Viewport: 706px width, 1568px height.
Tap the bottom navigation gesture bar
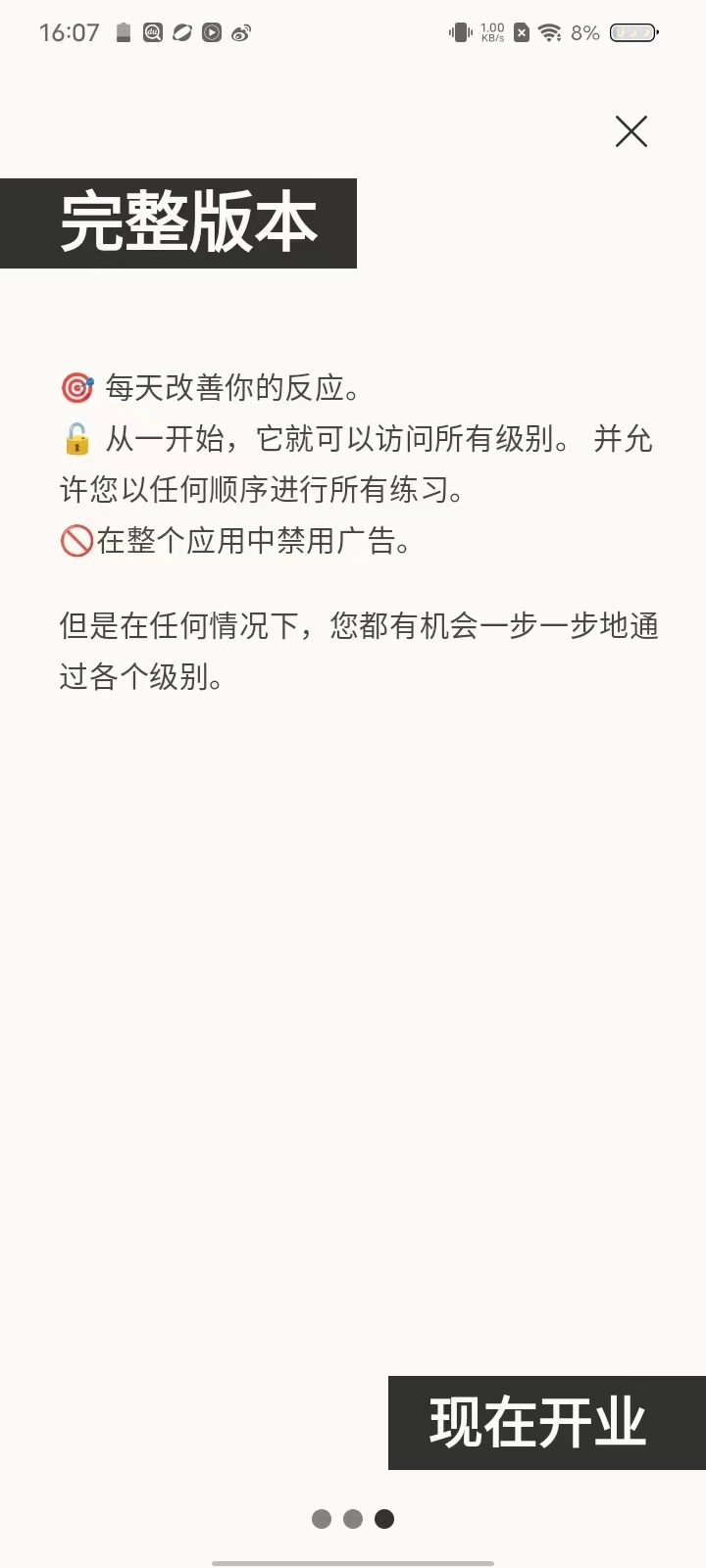353,1559
